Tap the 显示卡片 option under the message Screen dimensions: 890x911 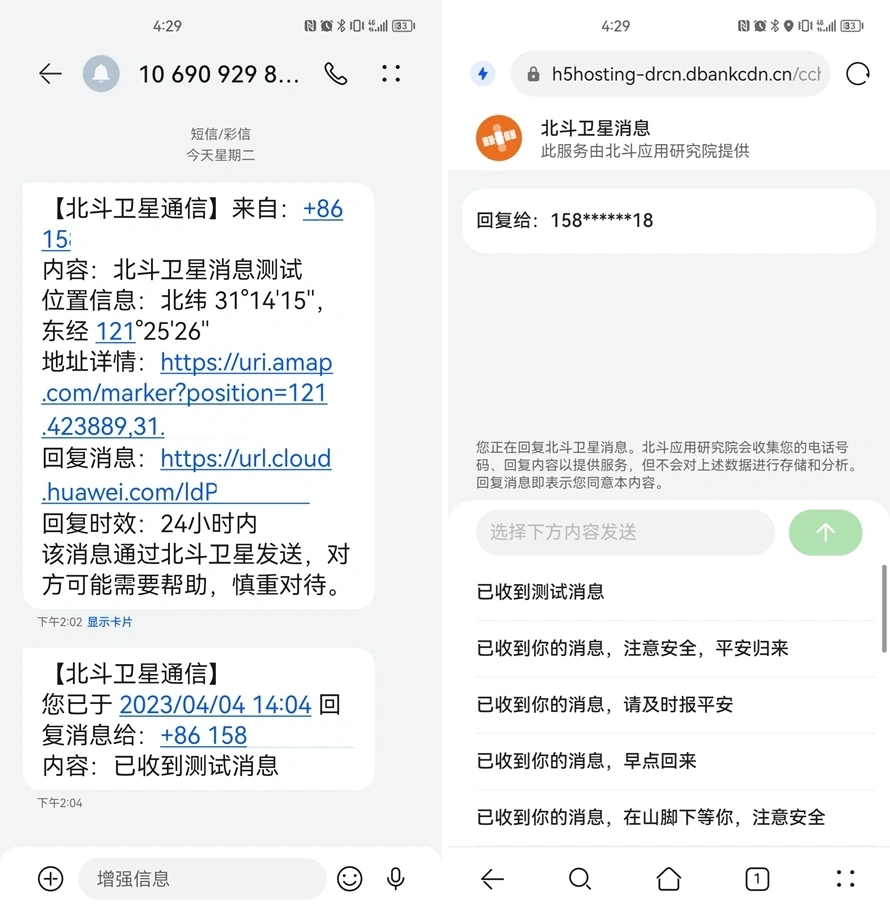pos(109,622)
